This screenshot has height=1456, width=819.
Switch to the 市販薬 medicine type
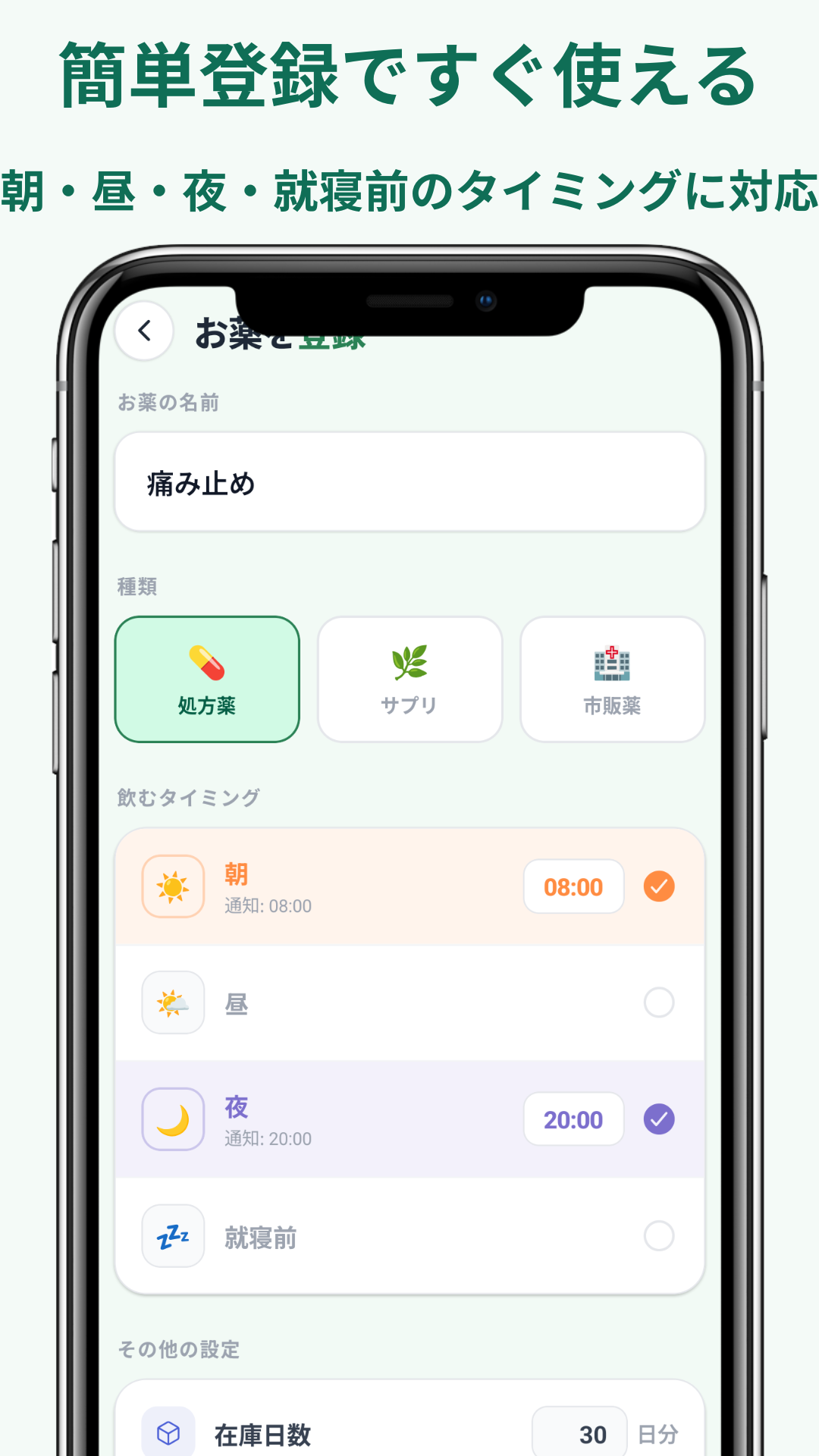[612, 679]
